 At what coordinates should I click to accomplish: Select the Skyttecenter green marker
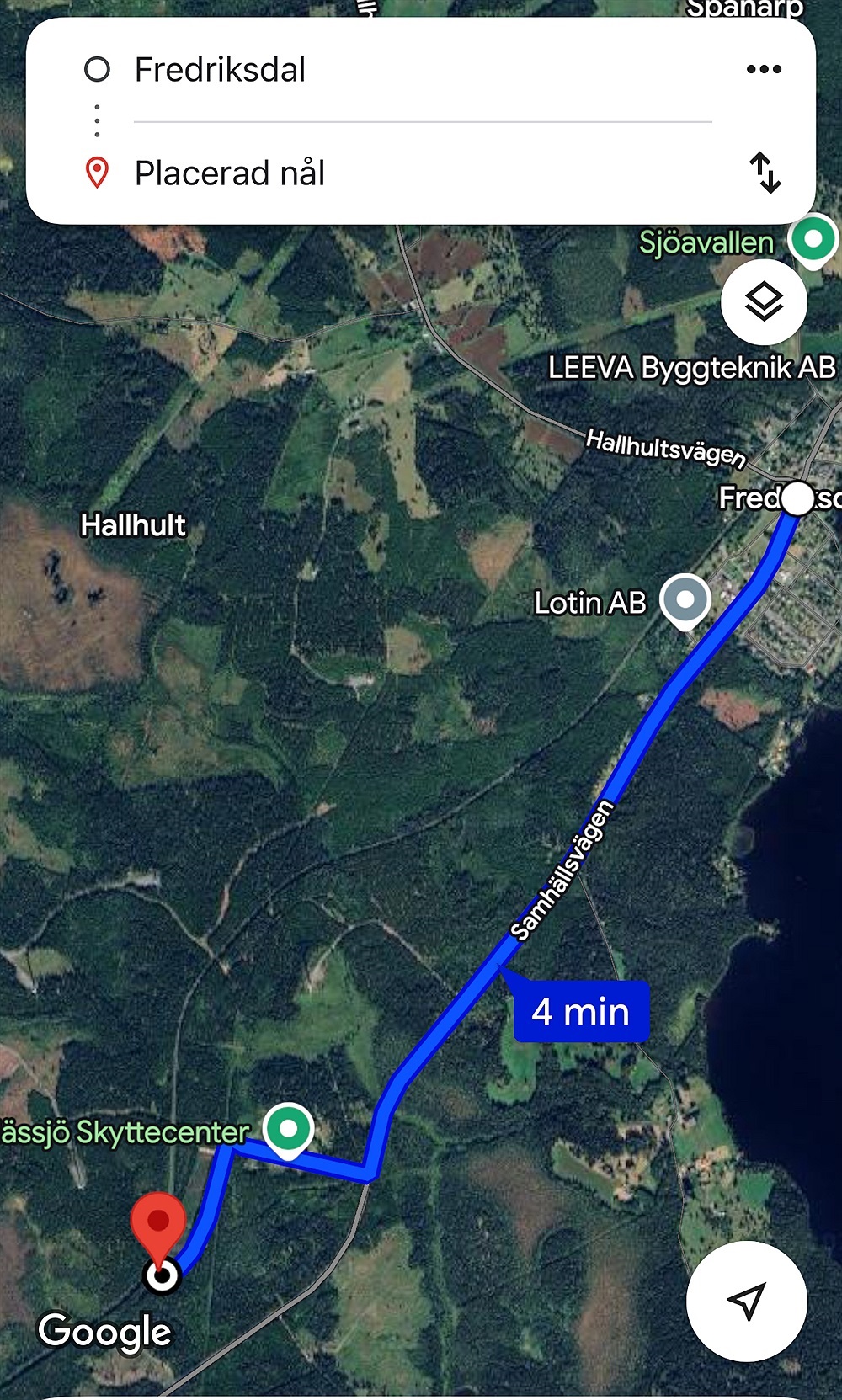288,1128
